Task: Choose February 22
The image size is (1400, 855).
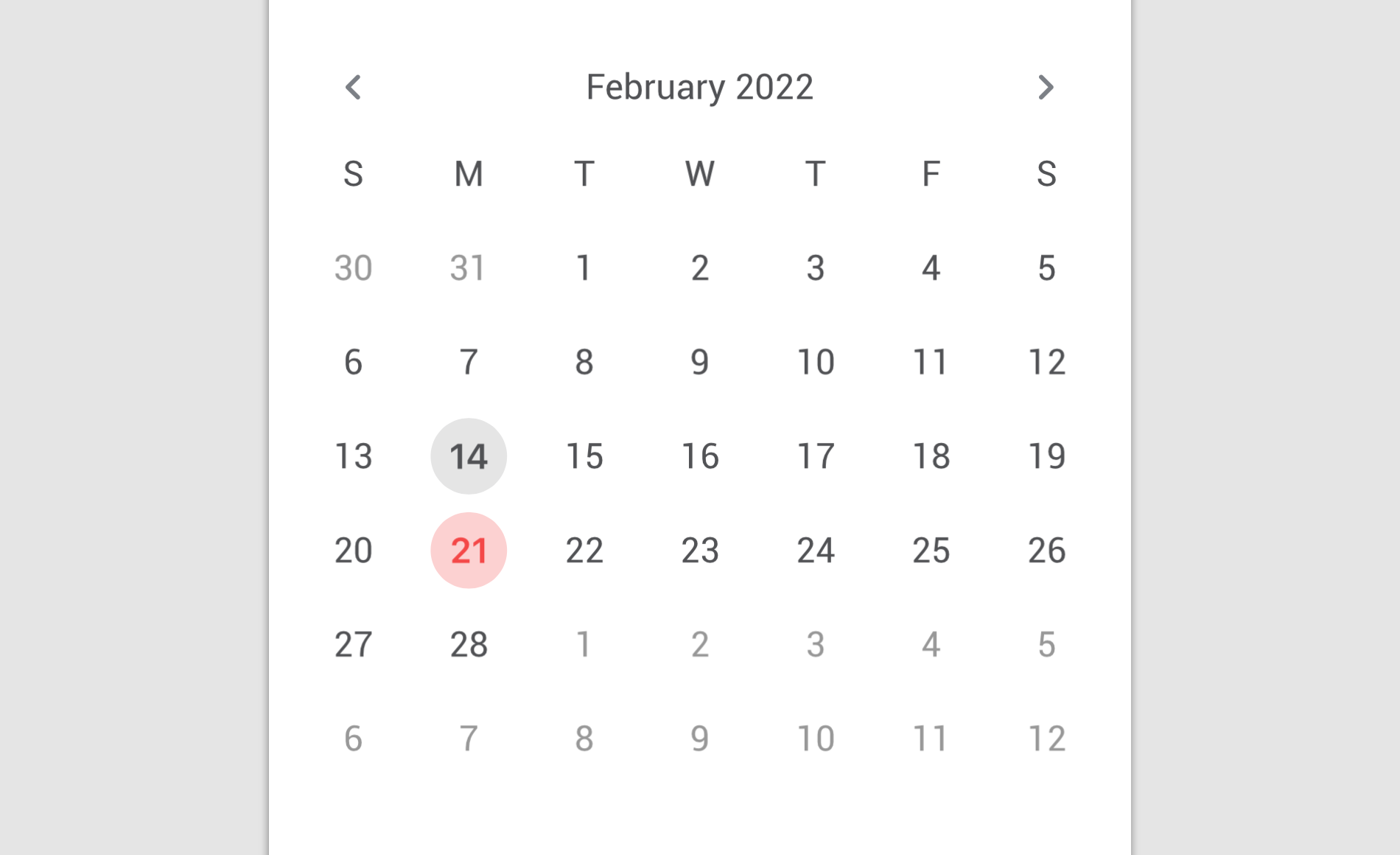Action: coord(584,551)
